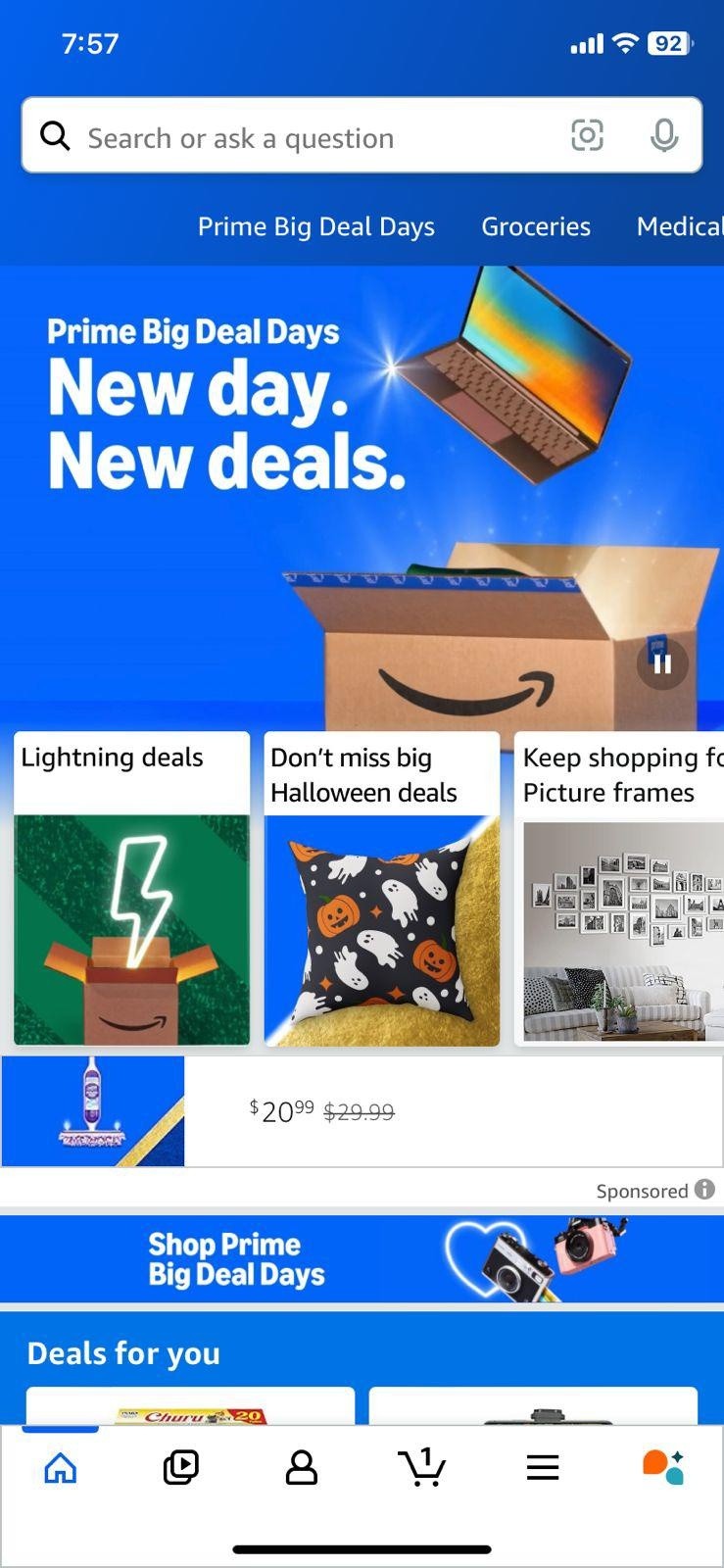Tap the microphone voice search icon
The image size is (724, 1568).
point(664,136)
